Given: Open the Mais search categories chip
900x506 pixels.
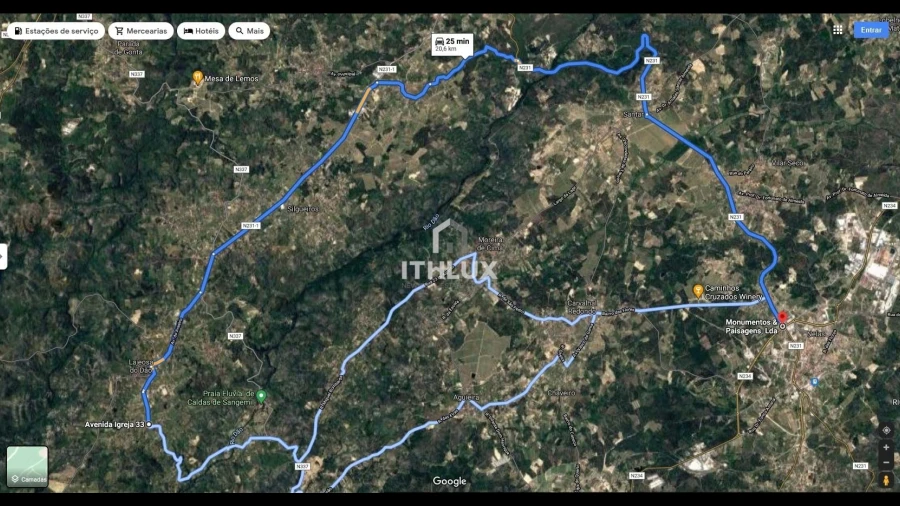Looking at the screenshot, I should tap(249, 31).
